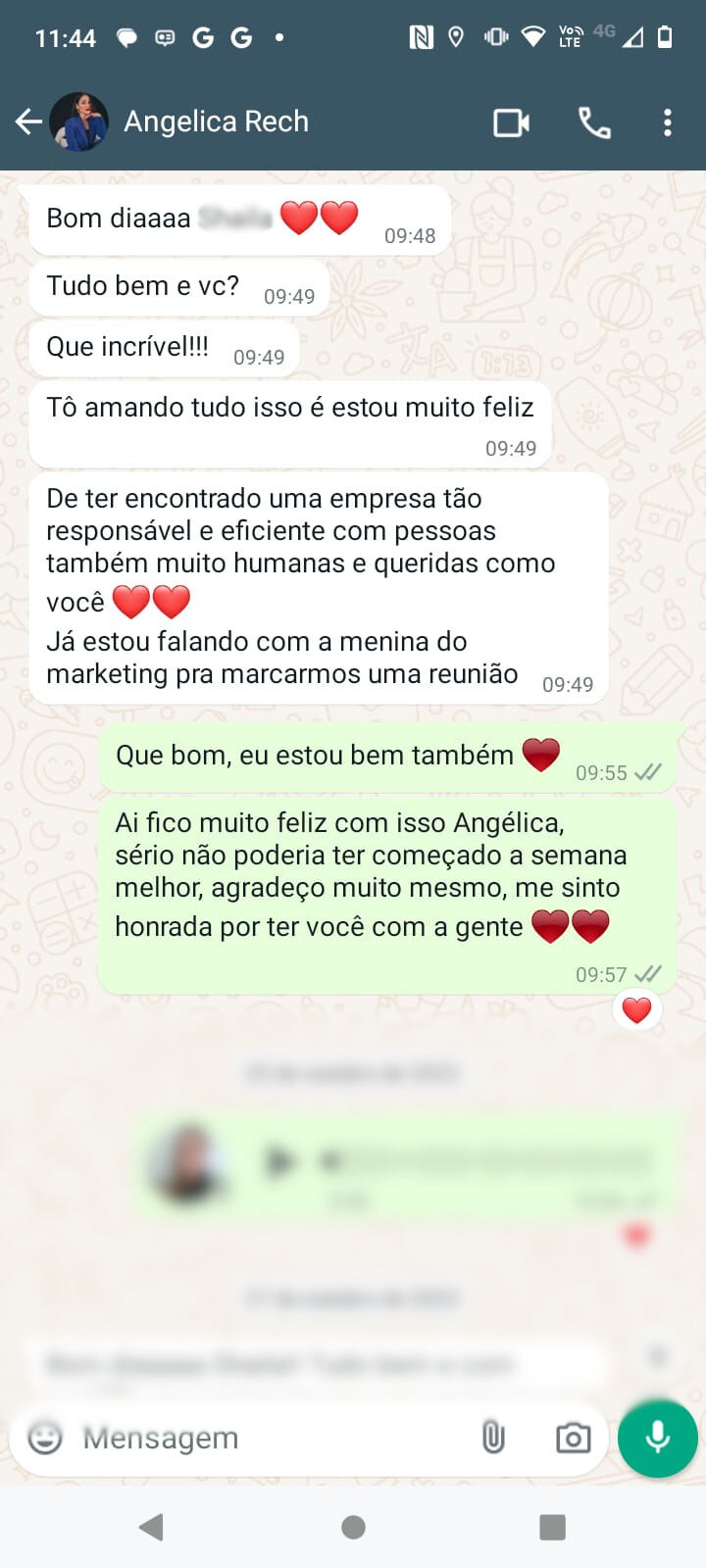
Task: Open the emoji picker
Action: coord(44,1438)
